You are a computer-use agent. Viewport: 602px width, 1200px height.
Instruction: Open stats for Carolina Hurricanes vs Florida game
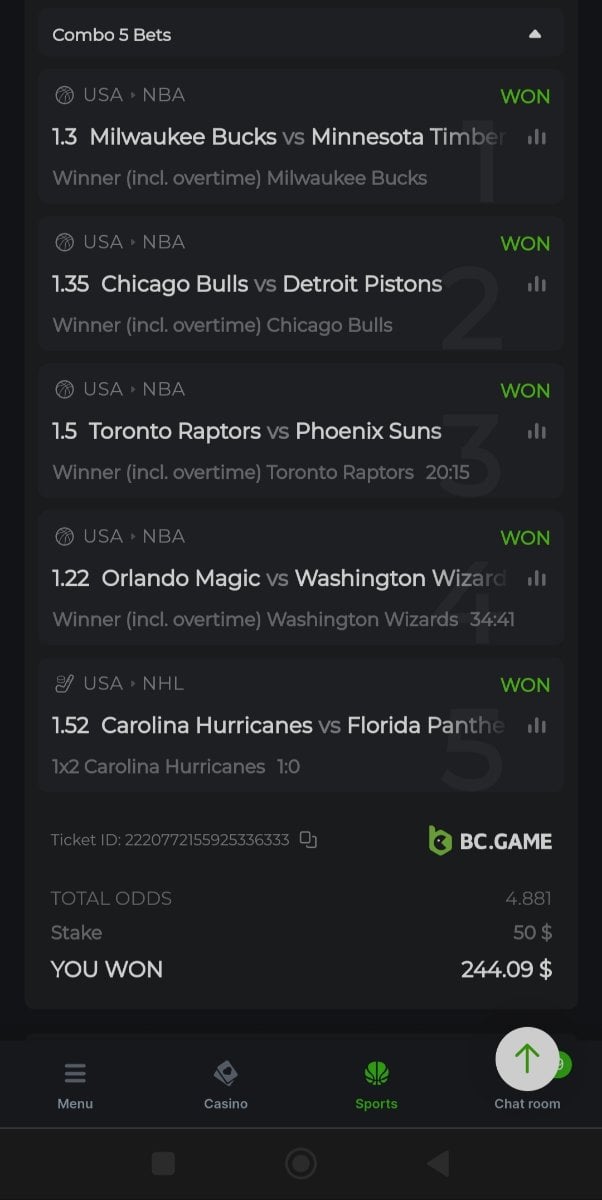click(x=537, y=725)
